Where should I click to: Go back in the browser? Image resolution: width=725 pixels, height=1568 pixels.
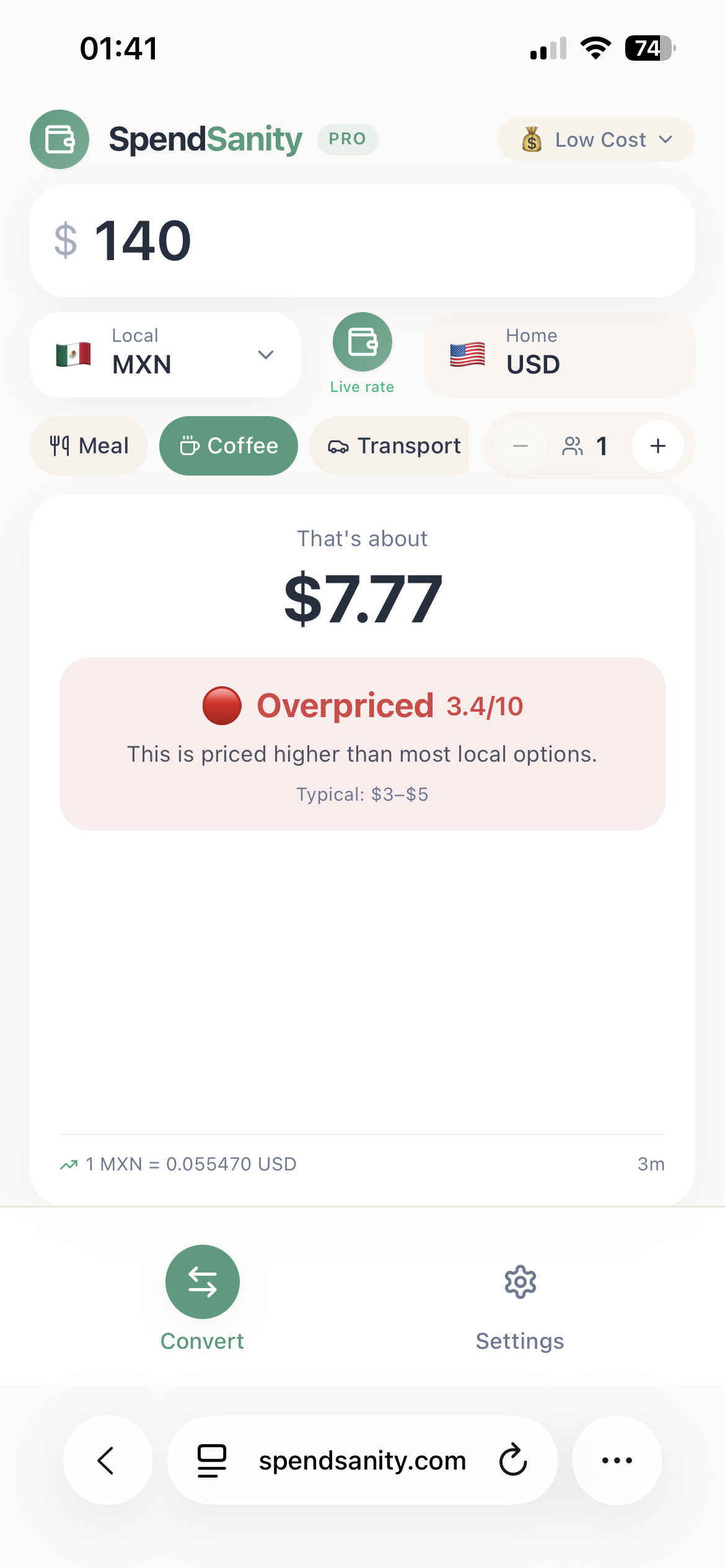107,1460
